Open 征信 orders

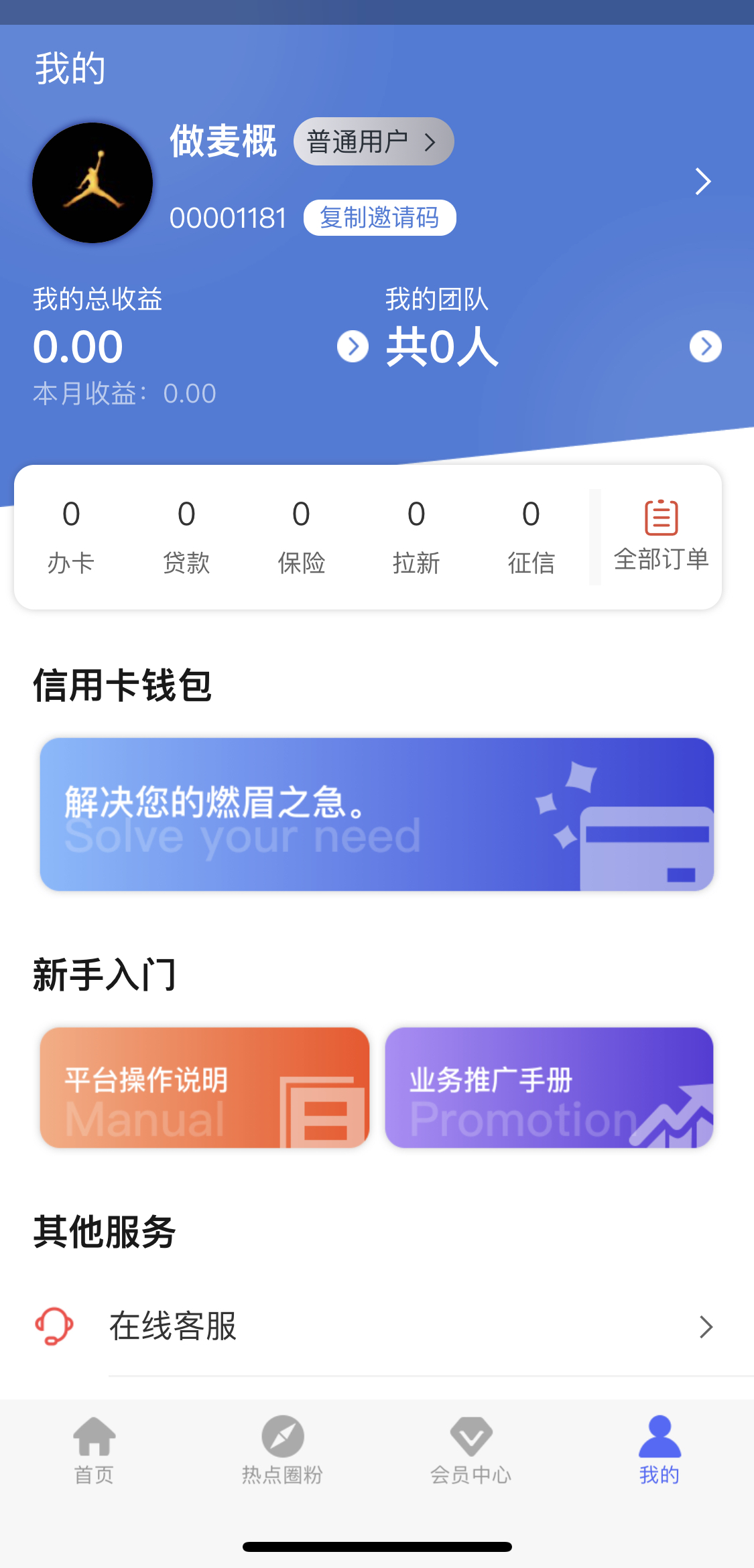point(531,537)
